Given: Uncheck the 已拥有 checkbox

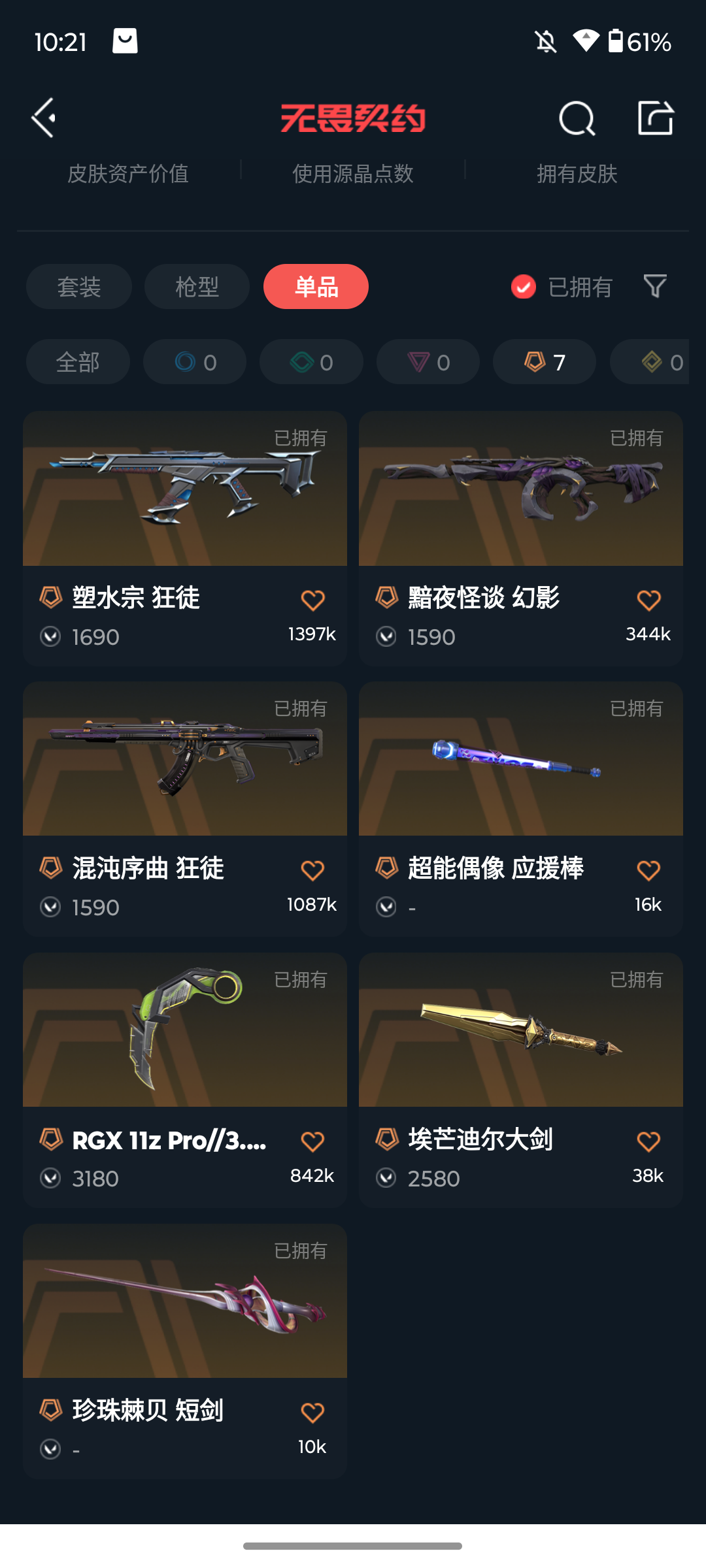Looking at the screenshot, I should click(x=524, y=287).
